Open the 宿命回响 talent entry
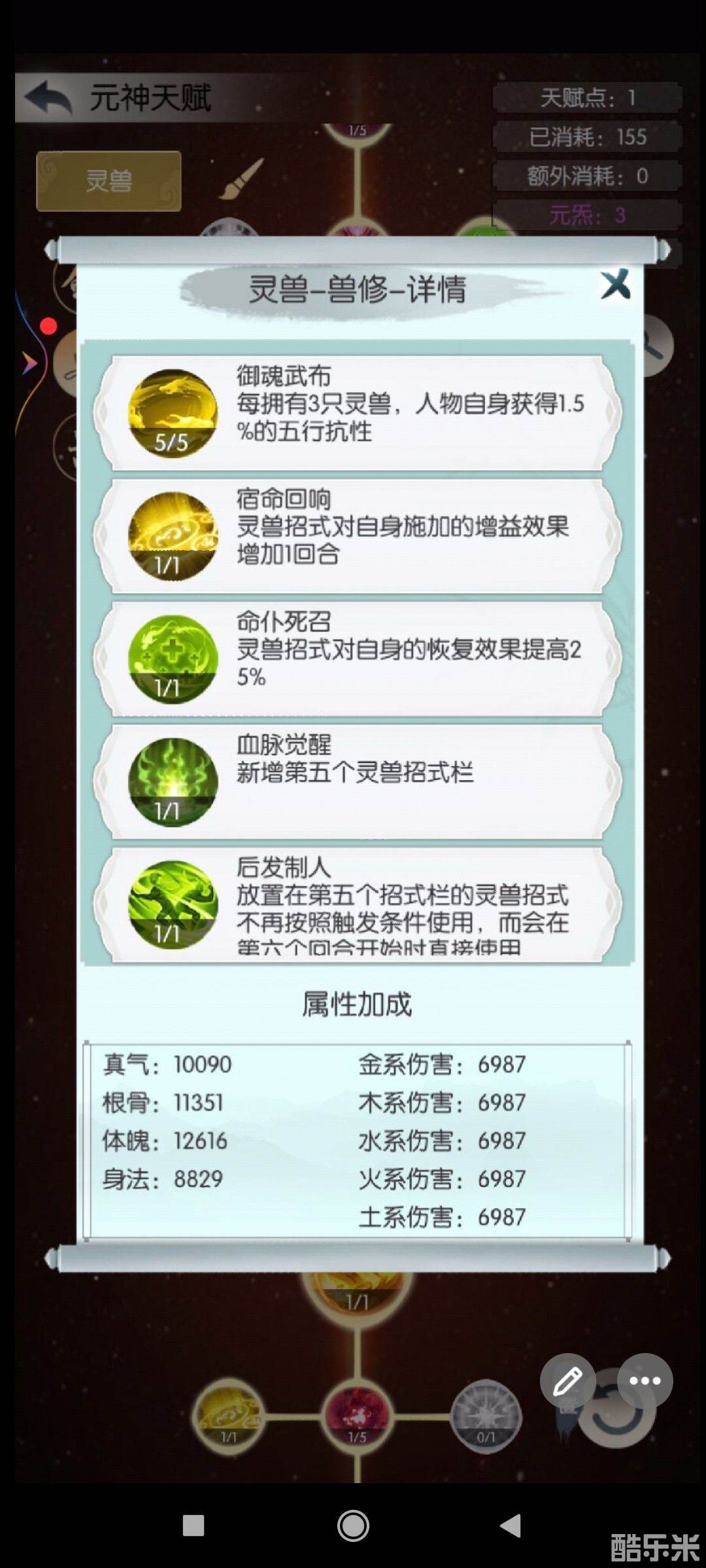This screenshot has width=706, height=1568. pos(357,536)
